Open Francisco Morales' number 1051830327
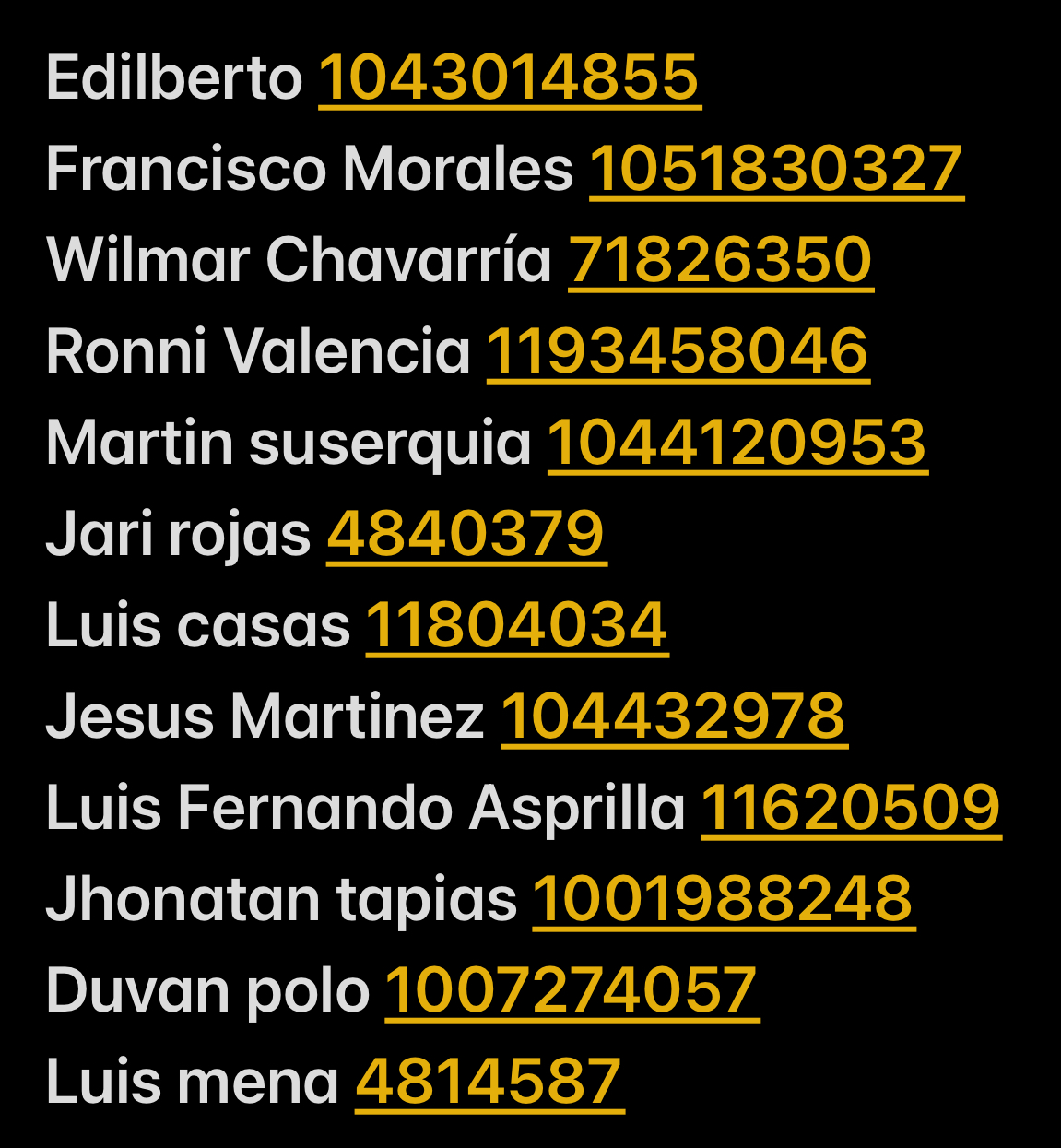Image resolution: width=1061 pixels, height=1148 pixels. coord(776,170)
